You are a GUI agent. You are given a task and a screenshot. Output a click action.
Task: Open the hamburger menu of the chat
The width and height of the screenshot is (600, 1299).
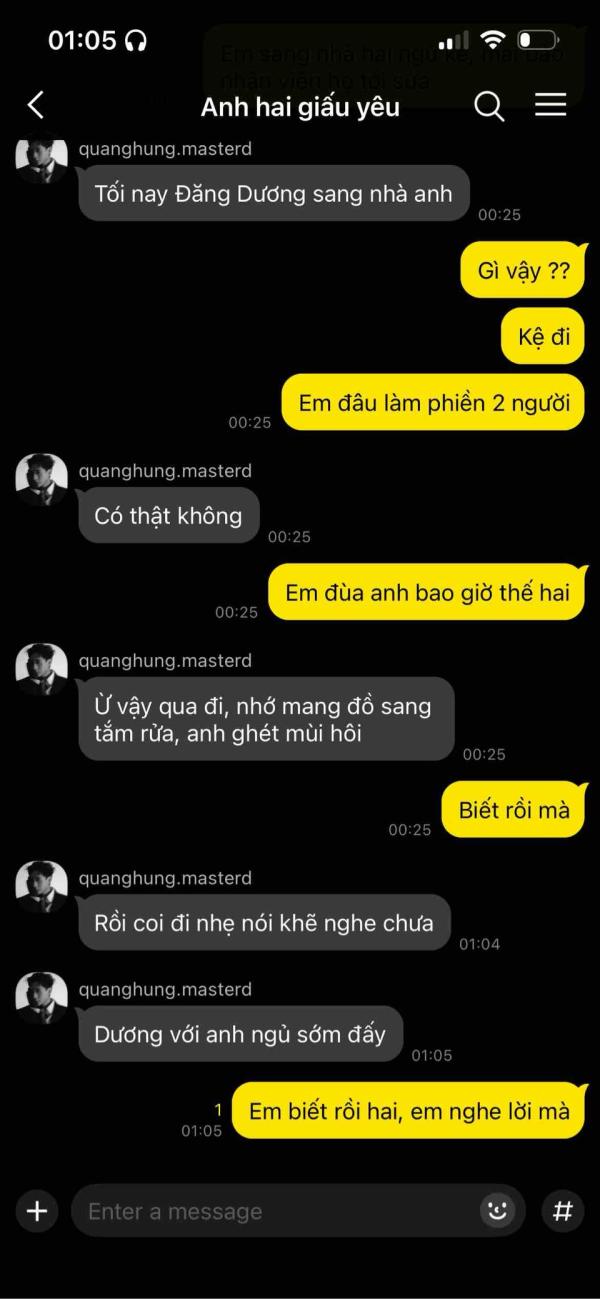pyautogui.click(x=551, y=105)
